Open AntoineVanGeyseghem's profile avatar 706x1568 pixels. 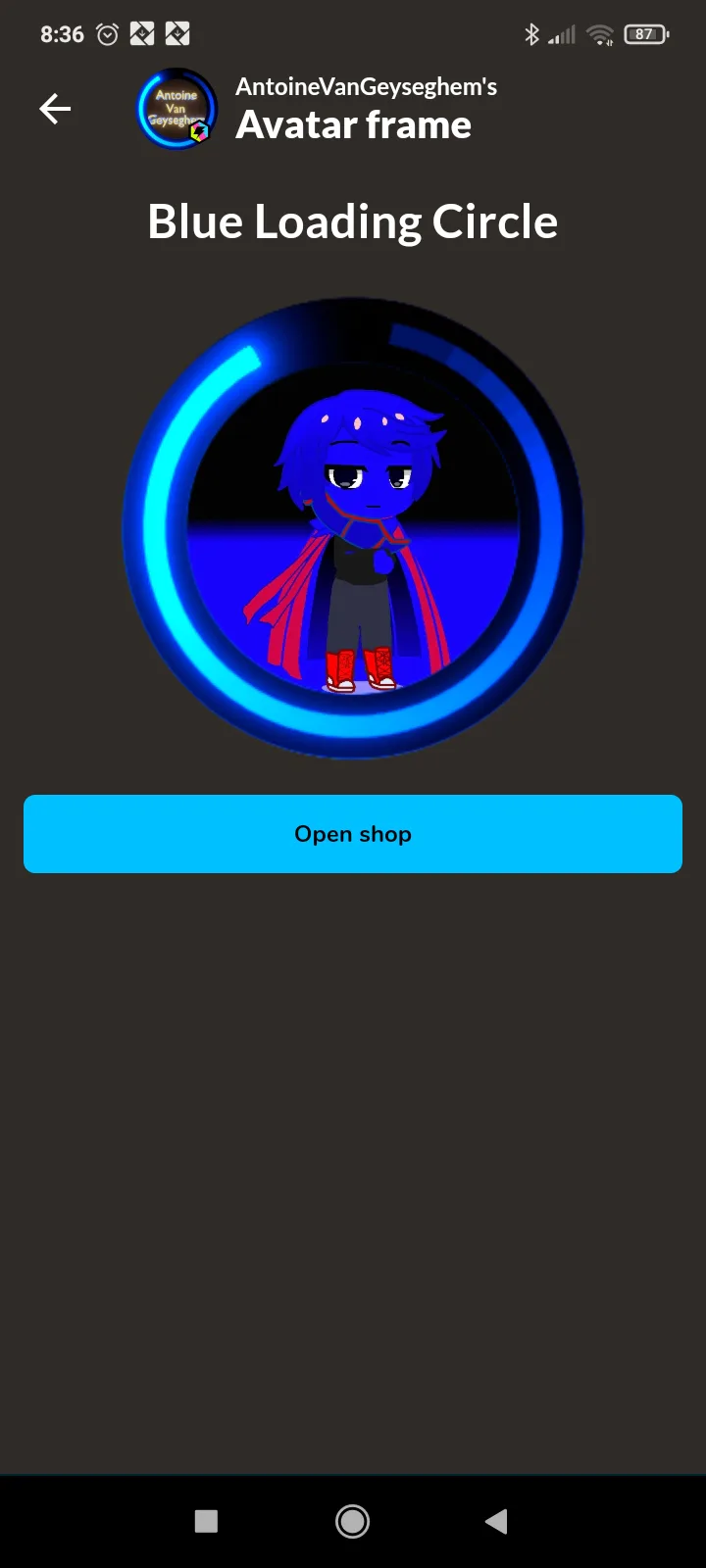coord(176,109)
